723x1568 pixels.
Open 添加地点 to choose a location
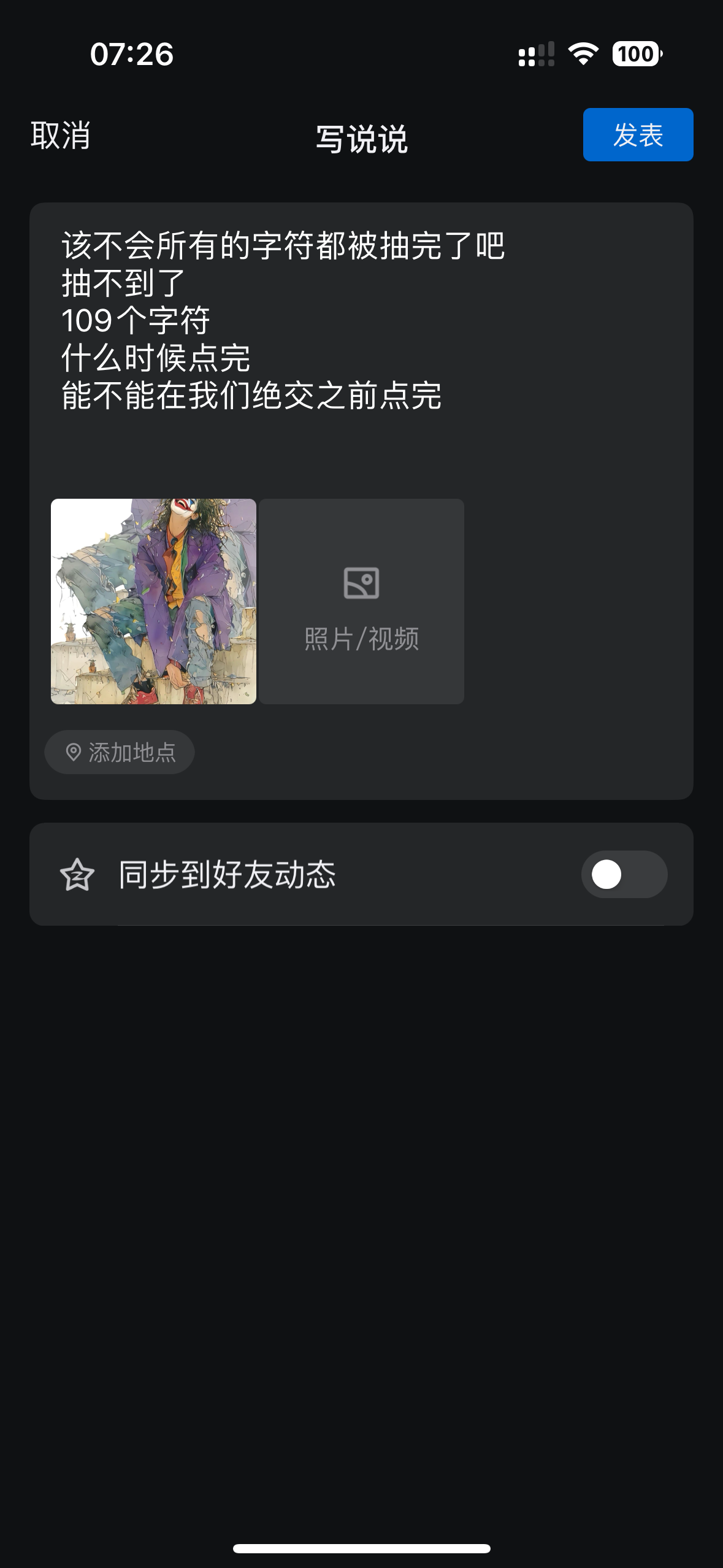(119, 752)
